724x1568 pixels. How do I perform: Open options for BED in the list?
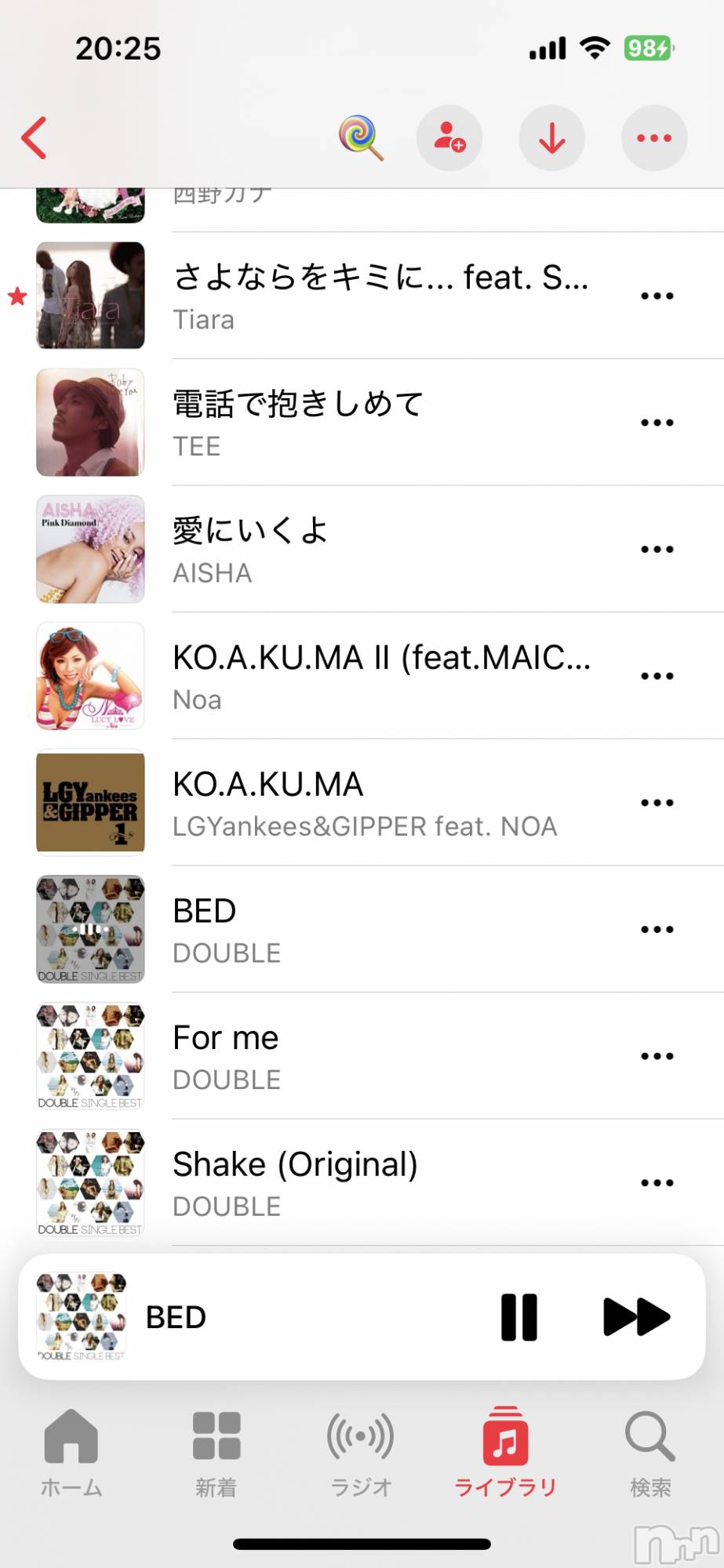pyautogui.click(x=657, y=930)
